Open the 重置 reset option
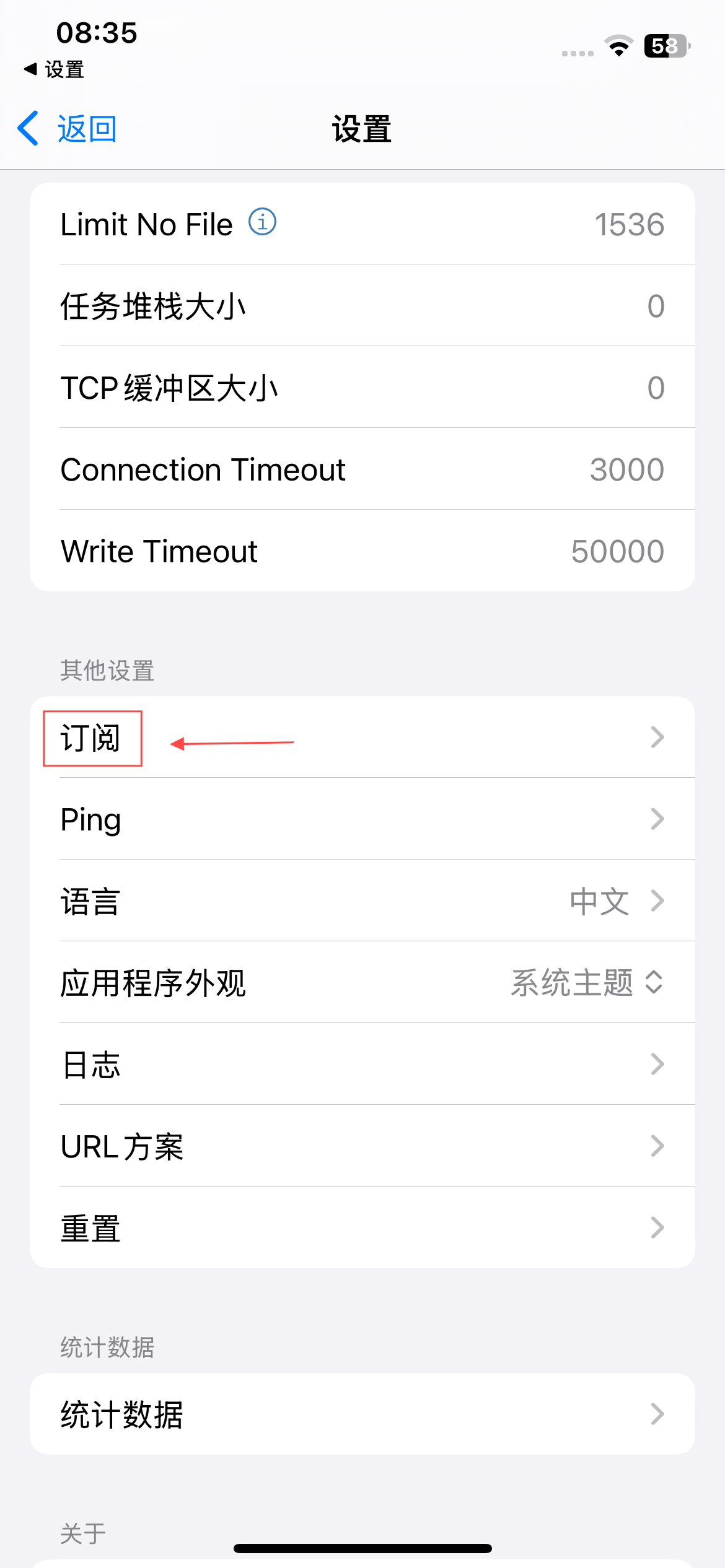Image resolution: width=725 pixels, height=1568 pixels. 362,1227
